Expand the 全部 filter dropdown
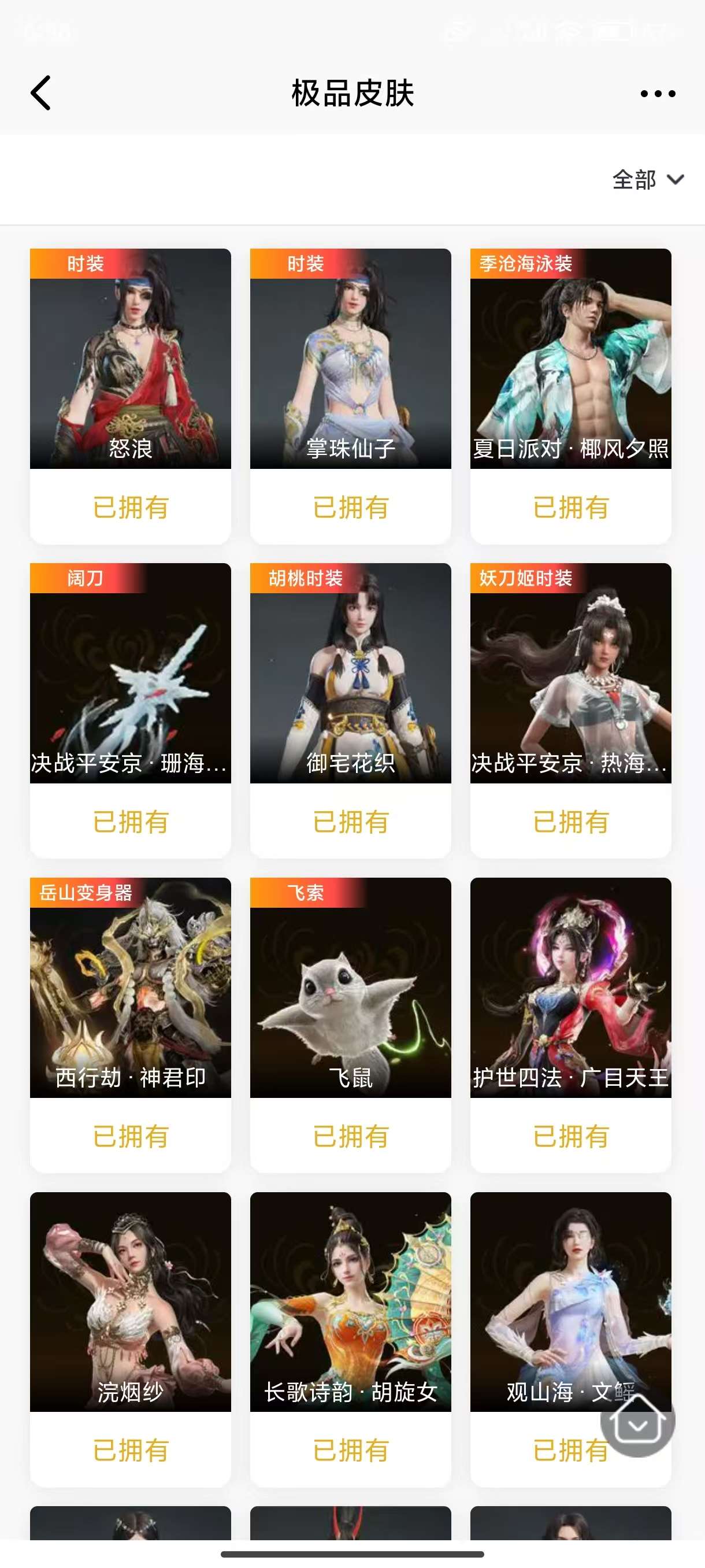 point(648,180)
